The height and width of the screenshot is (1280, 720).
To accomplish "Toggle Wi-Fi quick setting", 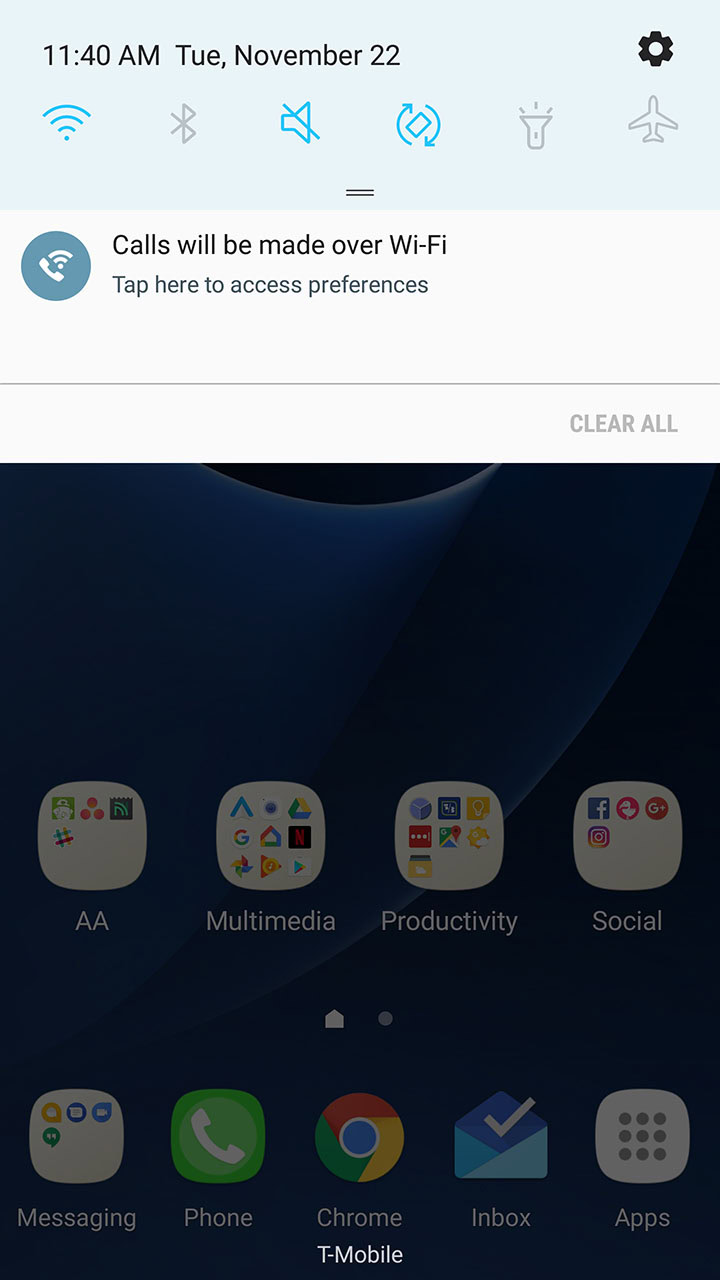I will pyautogui.click(x=67, y=124).
